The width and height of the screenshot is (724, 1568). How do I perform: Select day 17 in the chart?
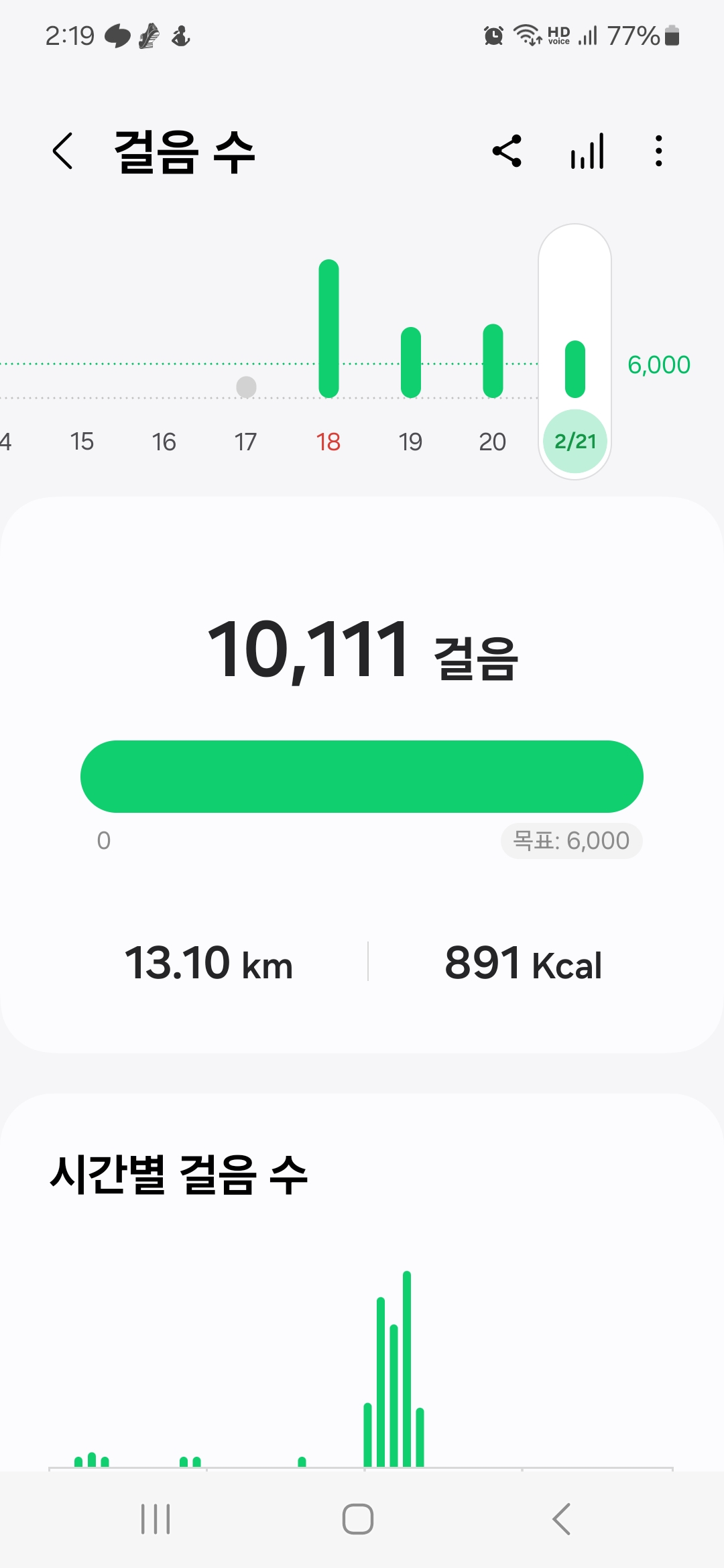[x=246, y=442]
